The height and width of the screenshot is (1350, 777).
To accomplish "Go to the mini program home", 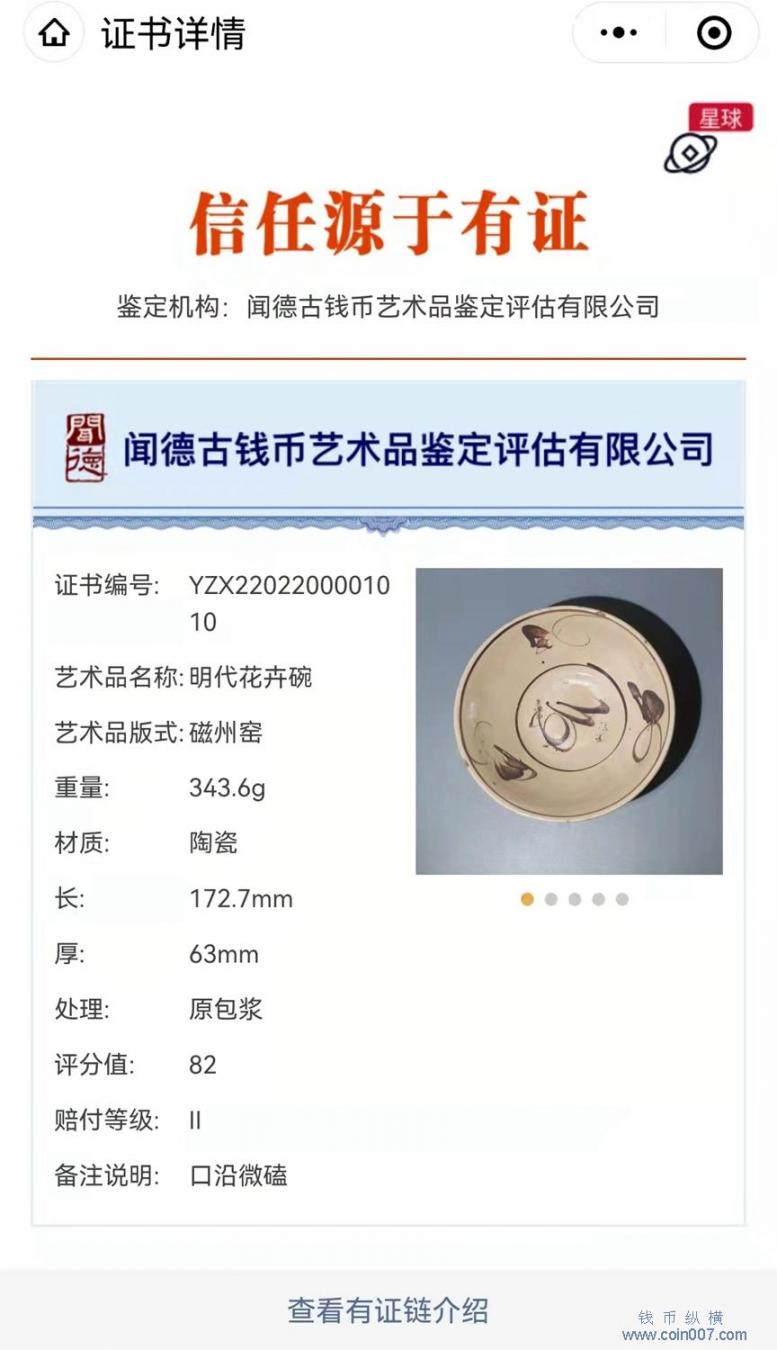I will pos(54,34).
